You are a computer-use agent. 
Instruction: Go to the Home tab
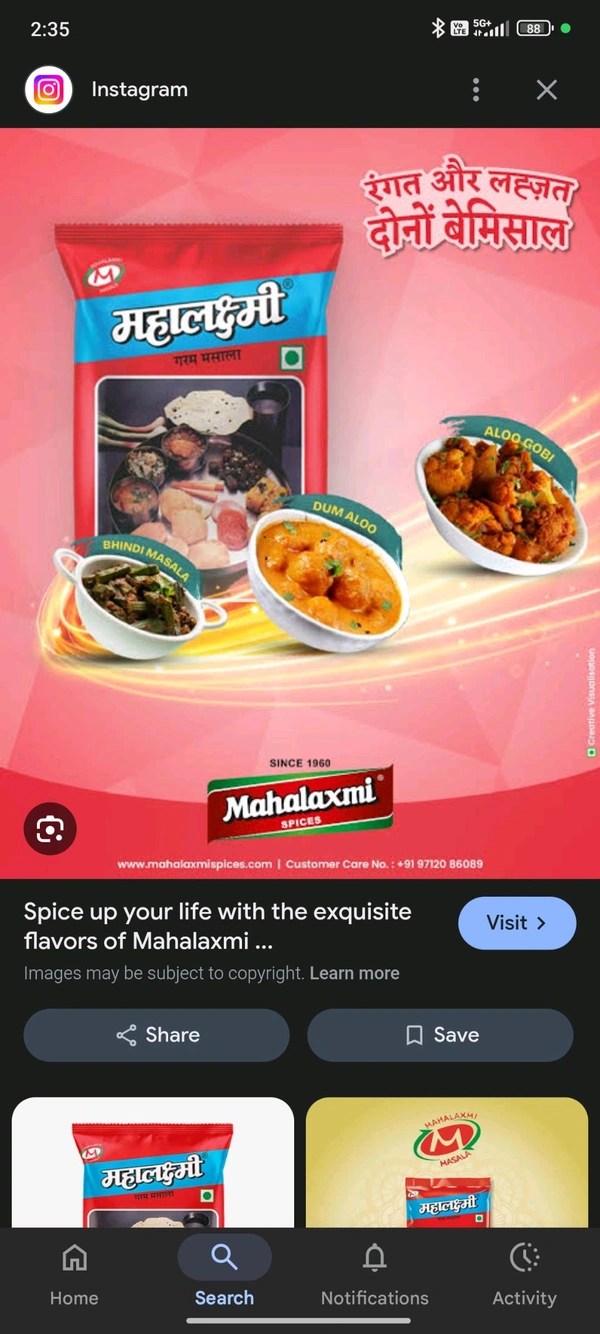(74, 1274)
